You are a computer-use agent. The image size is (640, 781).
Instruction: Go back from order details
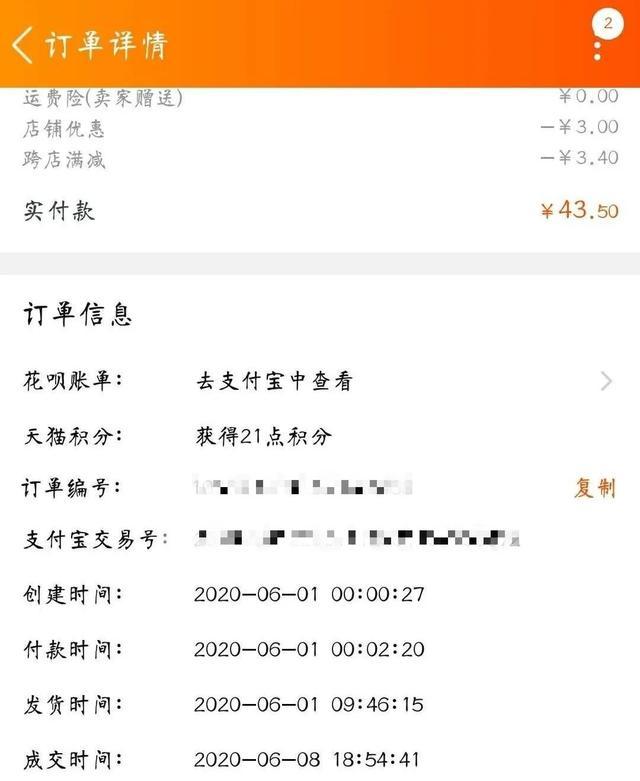click(22, 44)
